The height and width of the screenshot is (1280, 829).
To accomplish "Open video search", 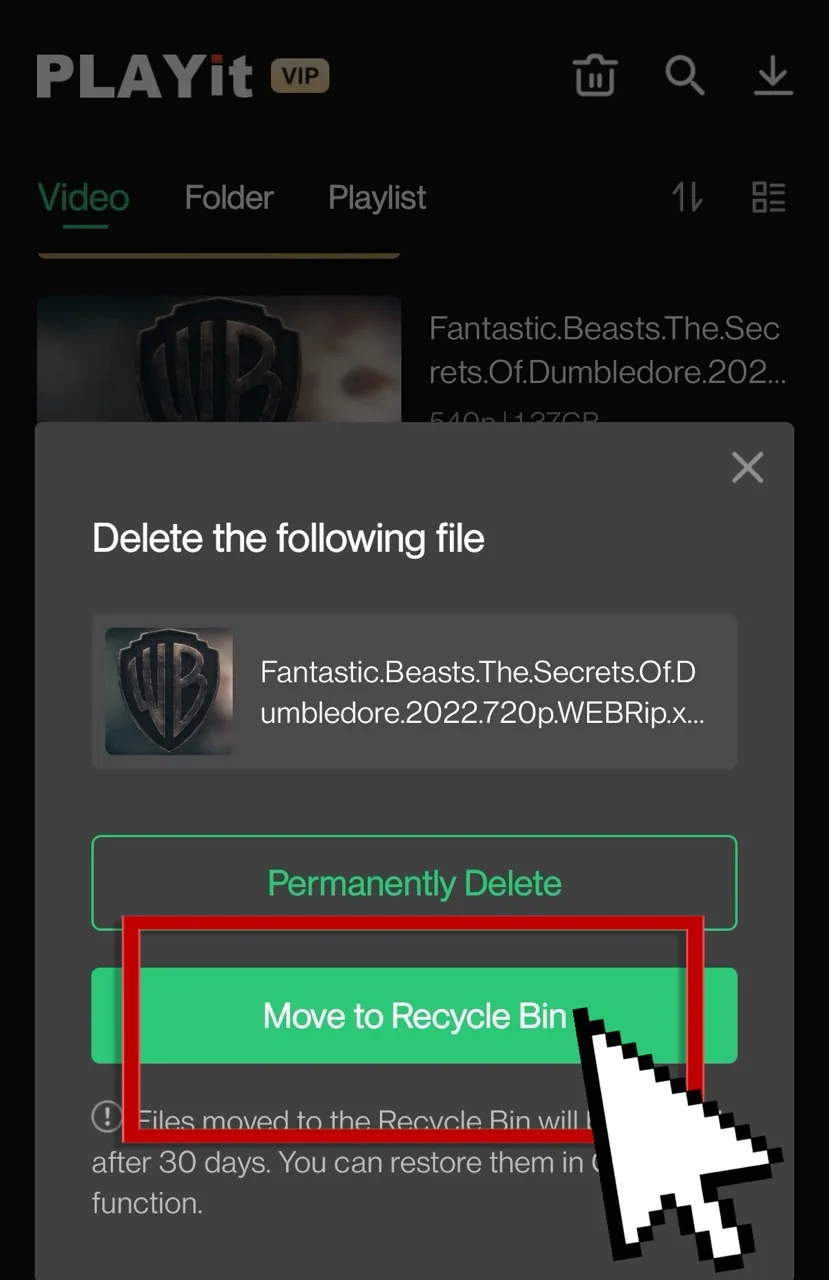I will 685,76.
